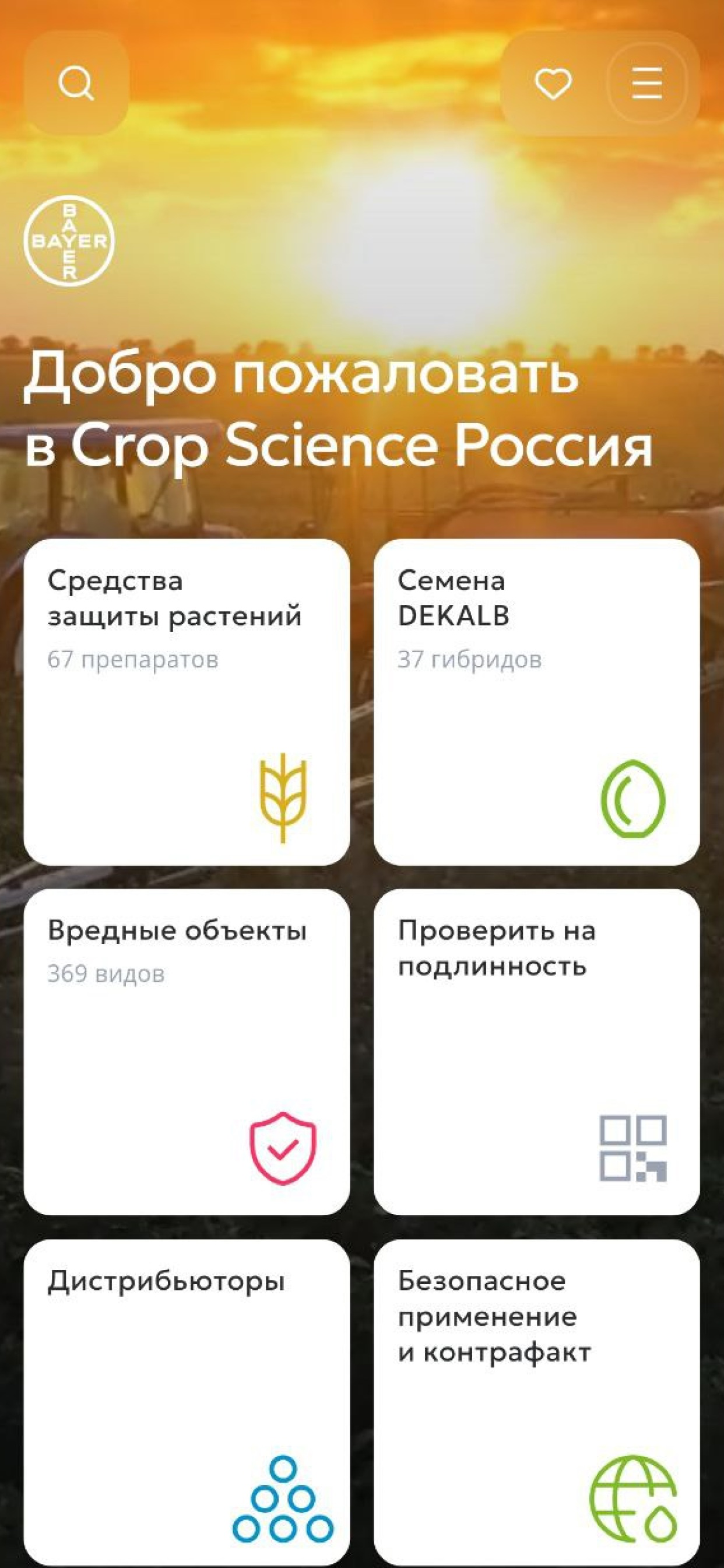Click the 67 препаратов label
Viewport: 724px width, 1568px height.
[134, 659]
